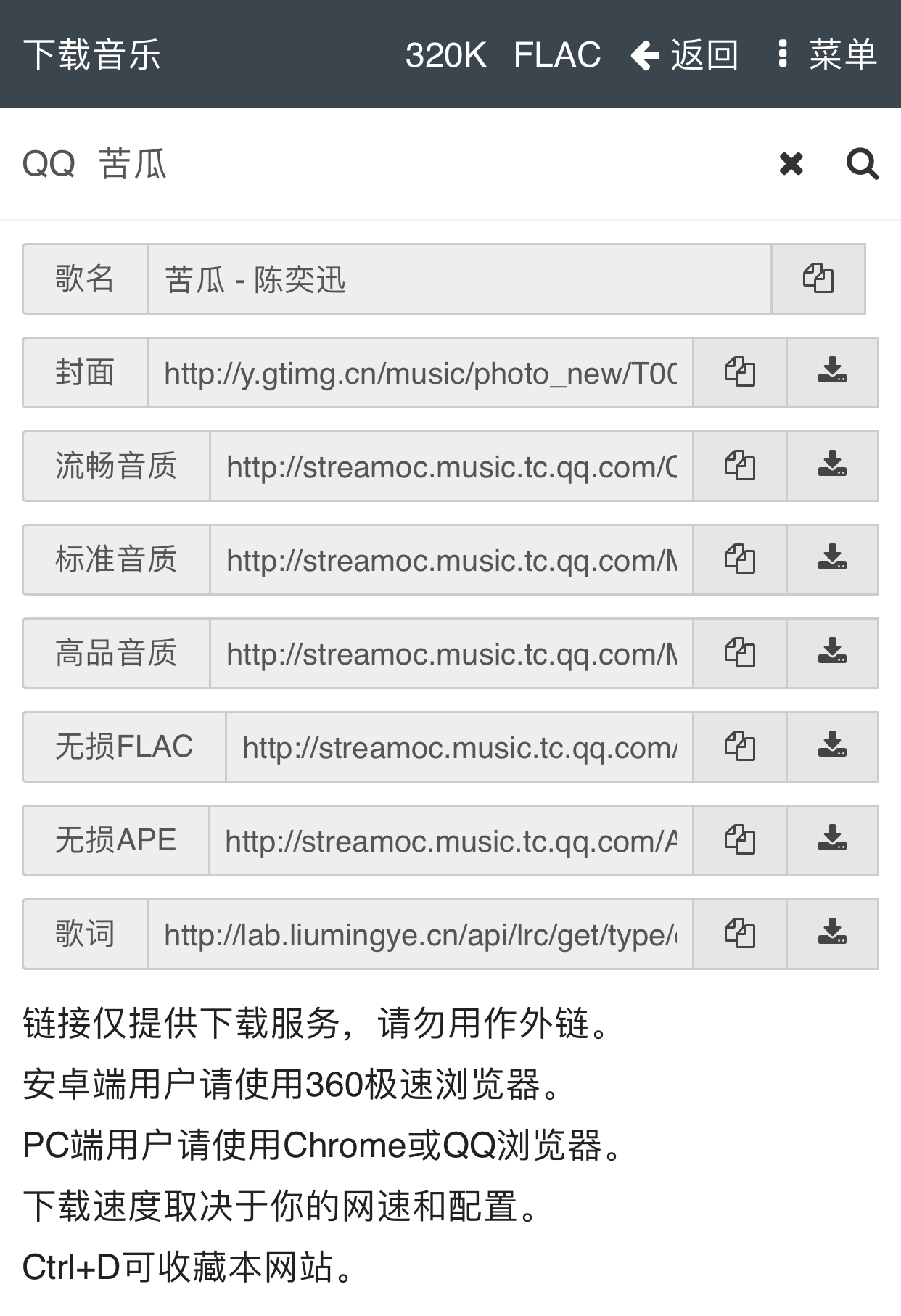Download the 无损FLAC audio file
Screen dimensions: 901x1316
[833, 747]
